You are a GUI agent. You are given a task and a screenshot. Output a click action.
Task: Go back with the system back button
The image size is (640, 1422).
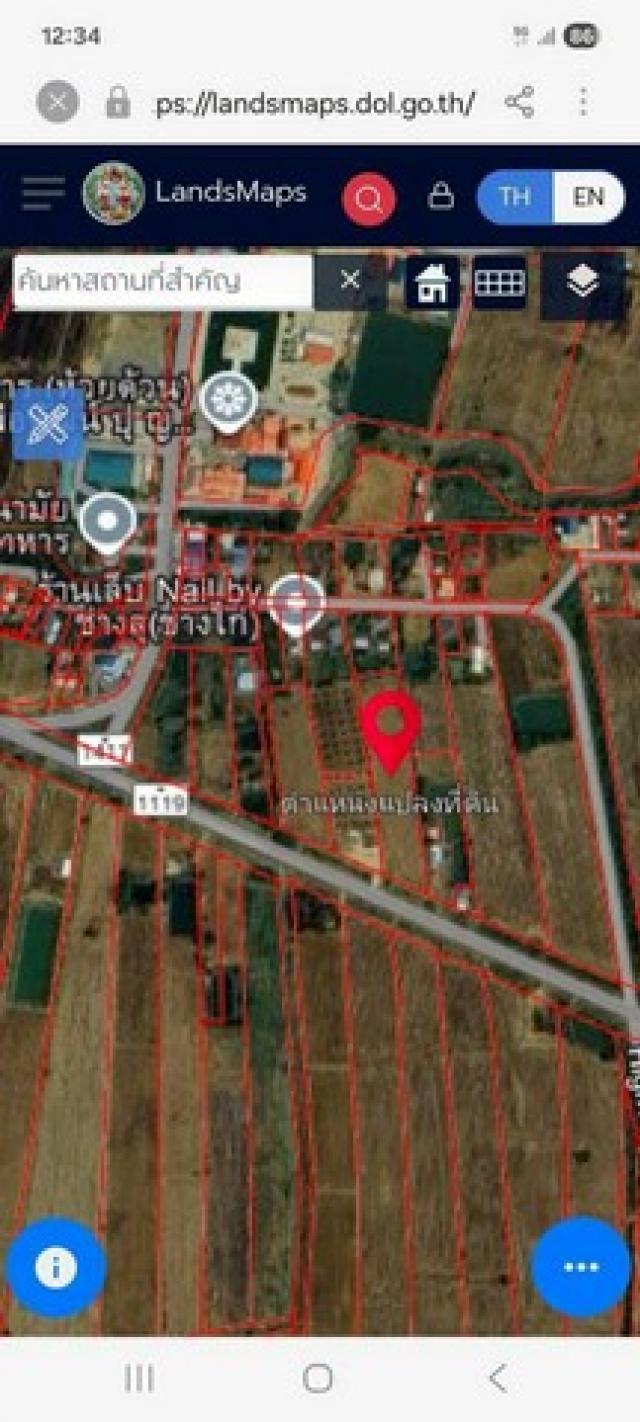(497, 1378)
